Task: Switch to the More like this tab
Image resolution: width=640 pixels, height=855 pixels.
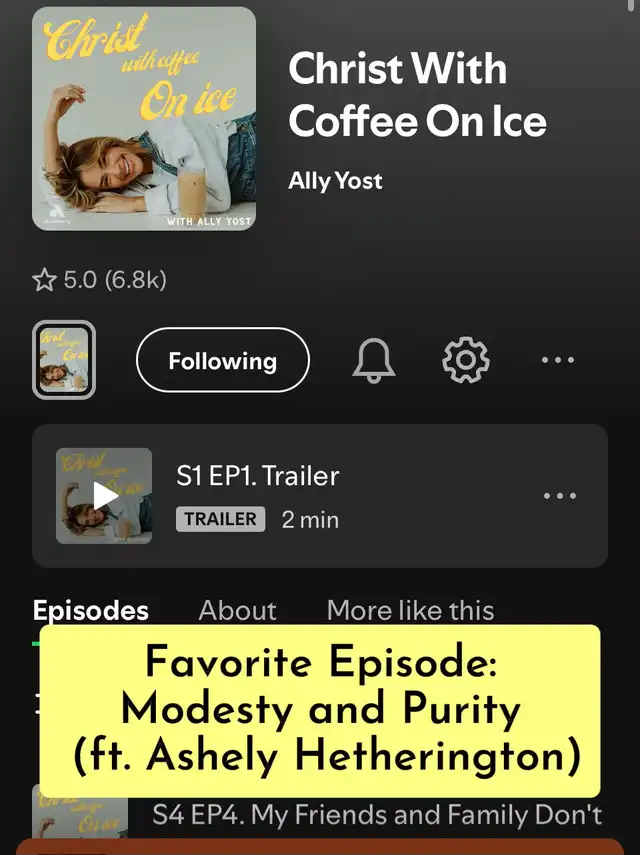Action: (x=410, y=610)
